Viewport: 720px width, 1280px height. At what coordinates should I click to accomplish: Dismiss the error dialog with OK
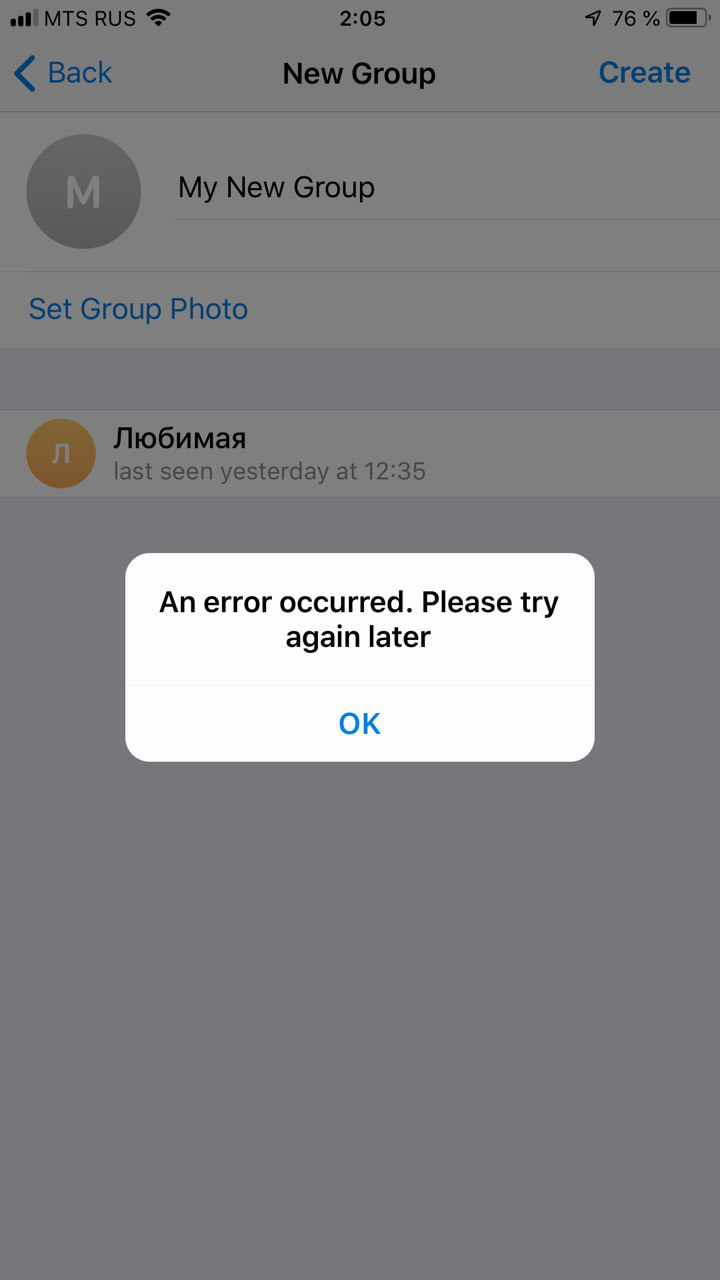(360, 723)
